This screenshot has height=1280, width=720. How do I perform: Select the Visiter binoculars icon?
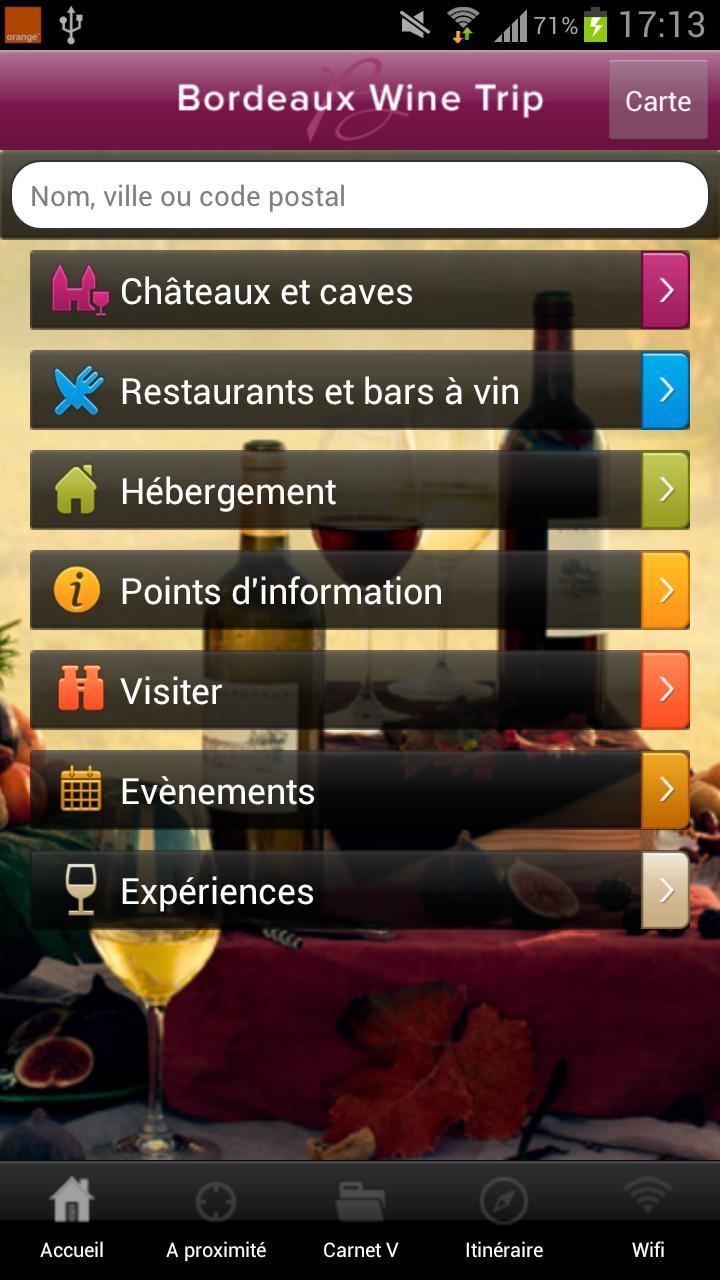pos(75,690)
